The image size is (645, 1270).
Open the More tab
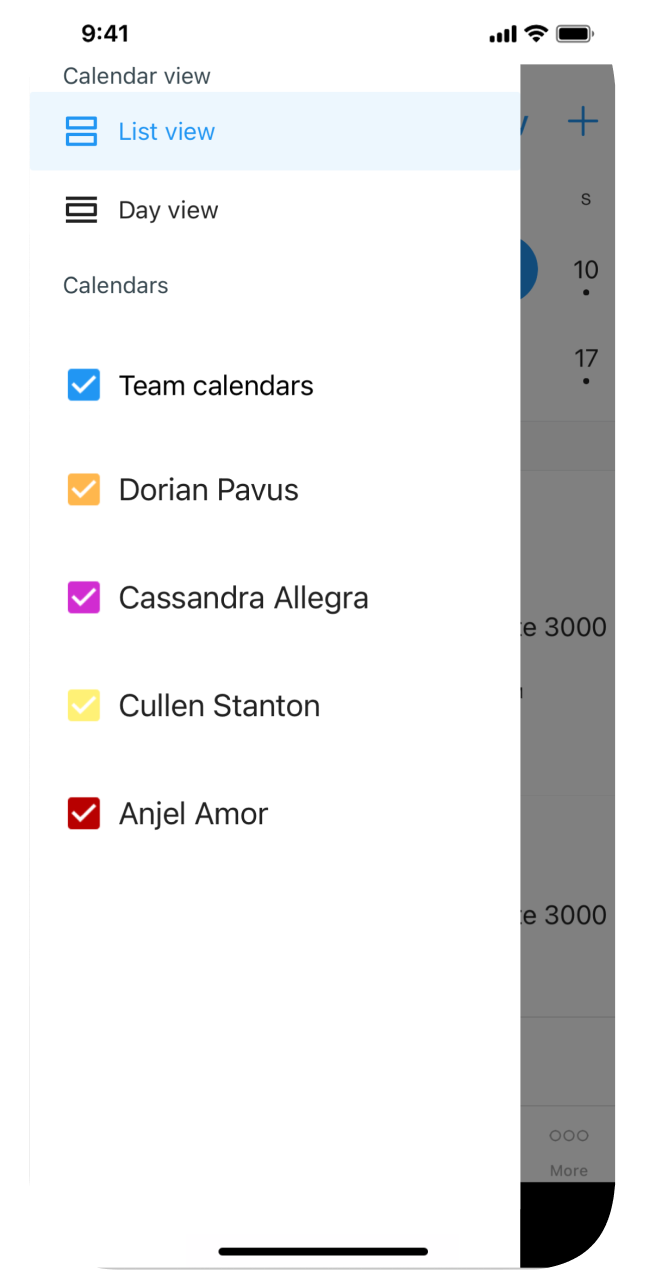(x=569, y=1150)
